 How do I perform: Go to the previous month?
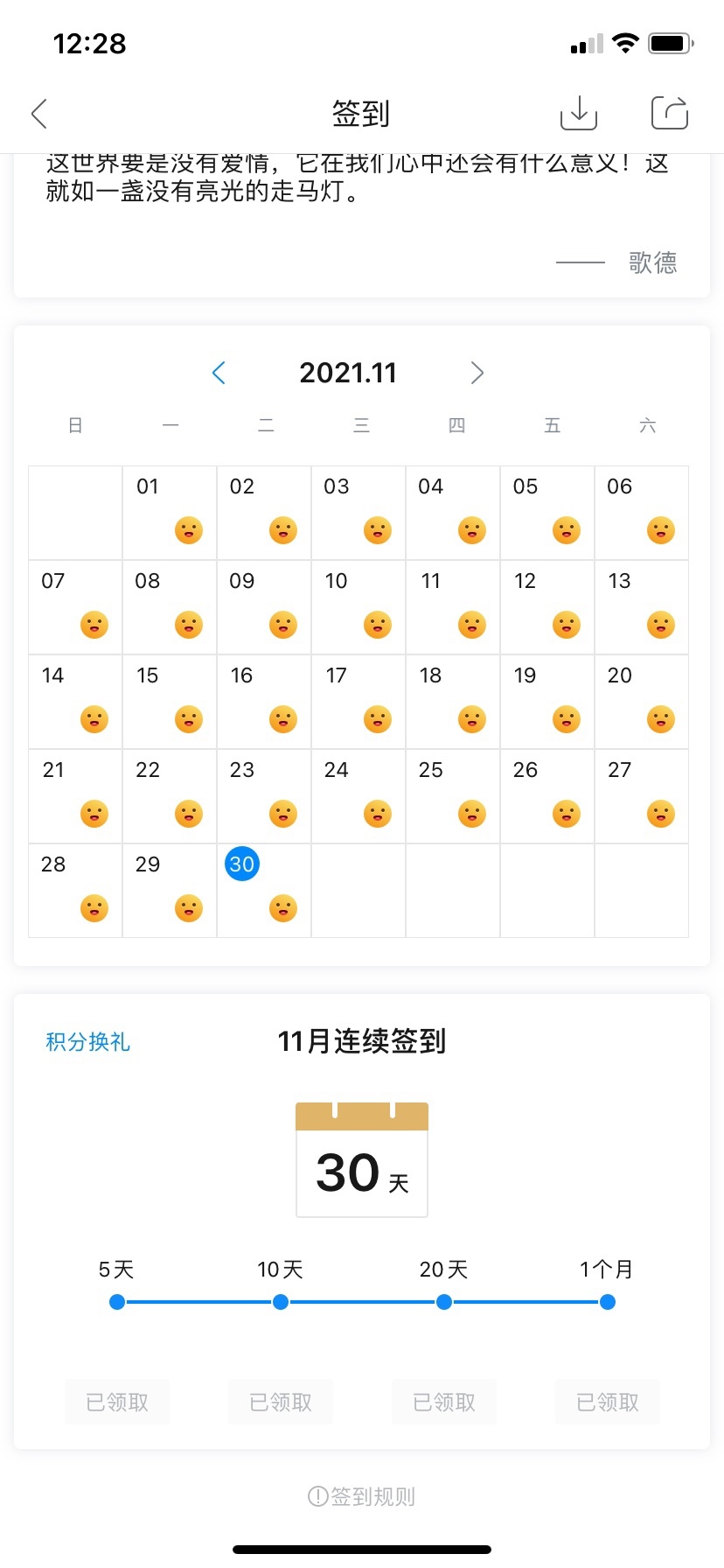tap(219, 373)
